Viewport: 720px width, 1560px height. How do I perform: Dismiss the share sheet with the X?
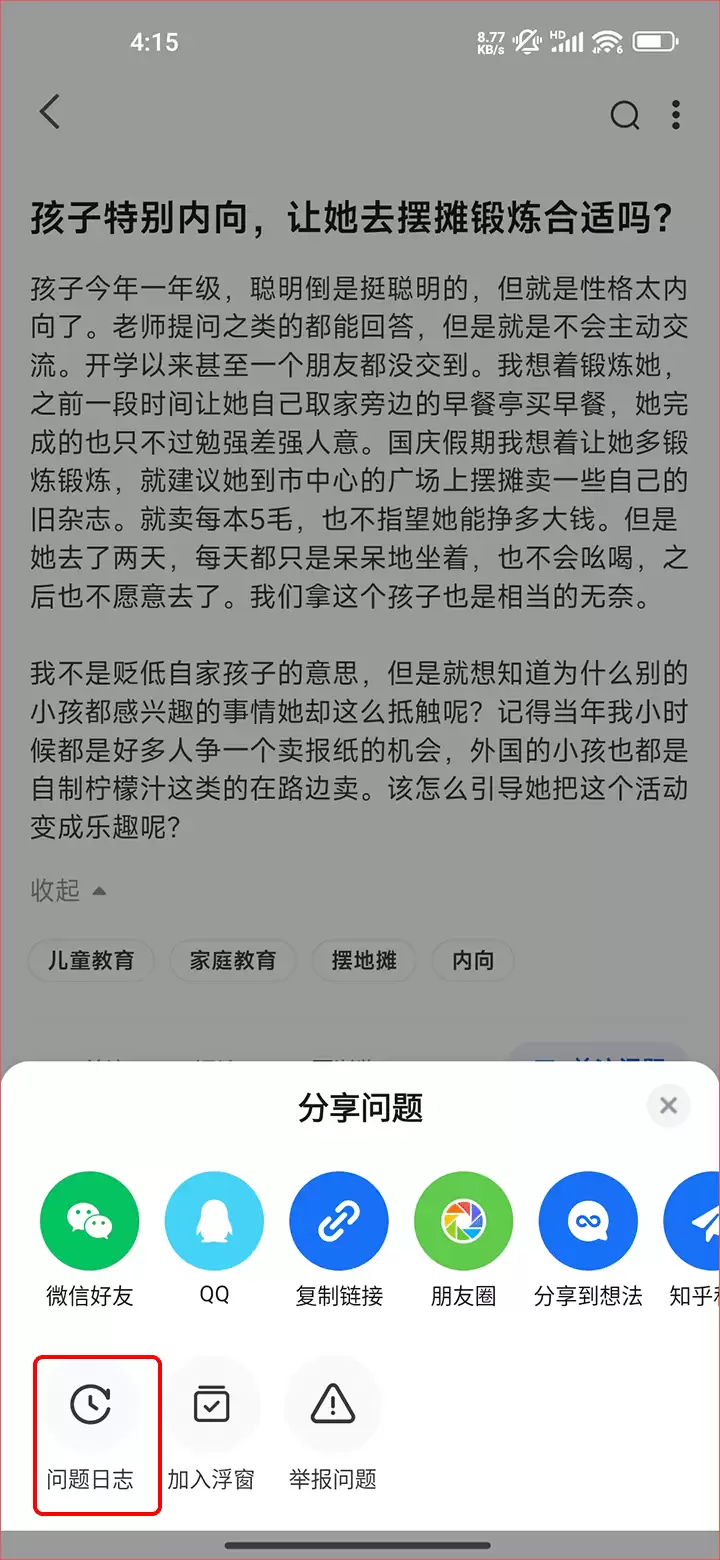tap(668, 1106)
